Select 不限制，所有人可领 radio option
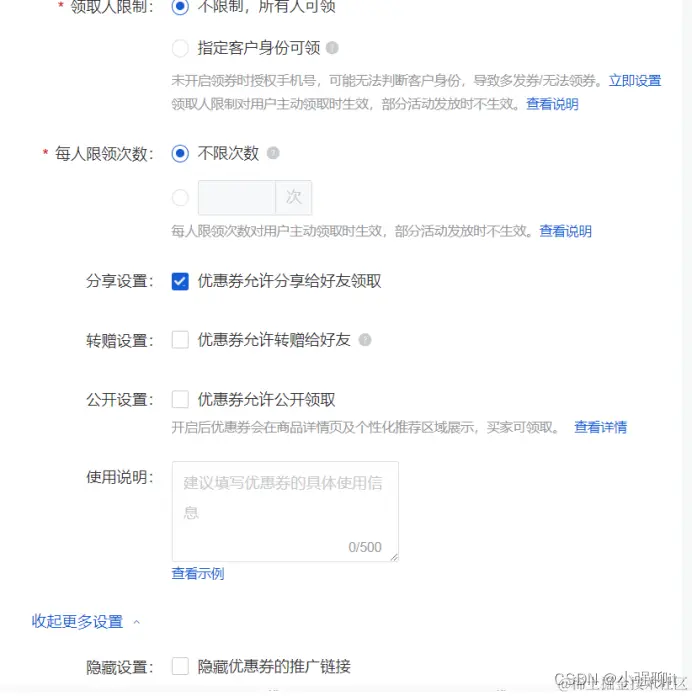Viewport: 693px width, 697px height. pyautogui.click(x=180, y=6)
